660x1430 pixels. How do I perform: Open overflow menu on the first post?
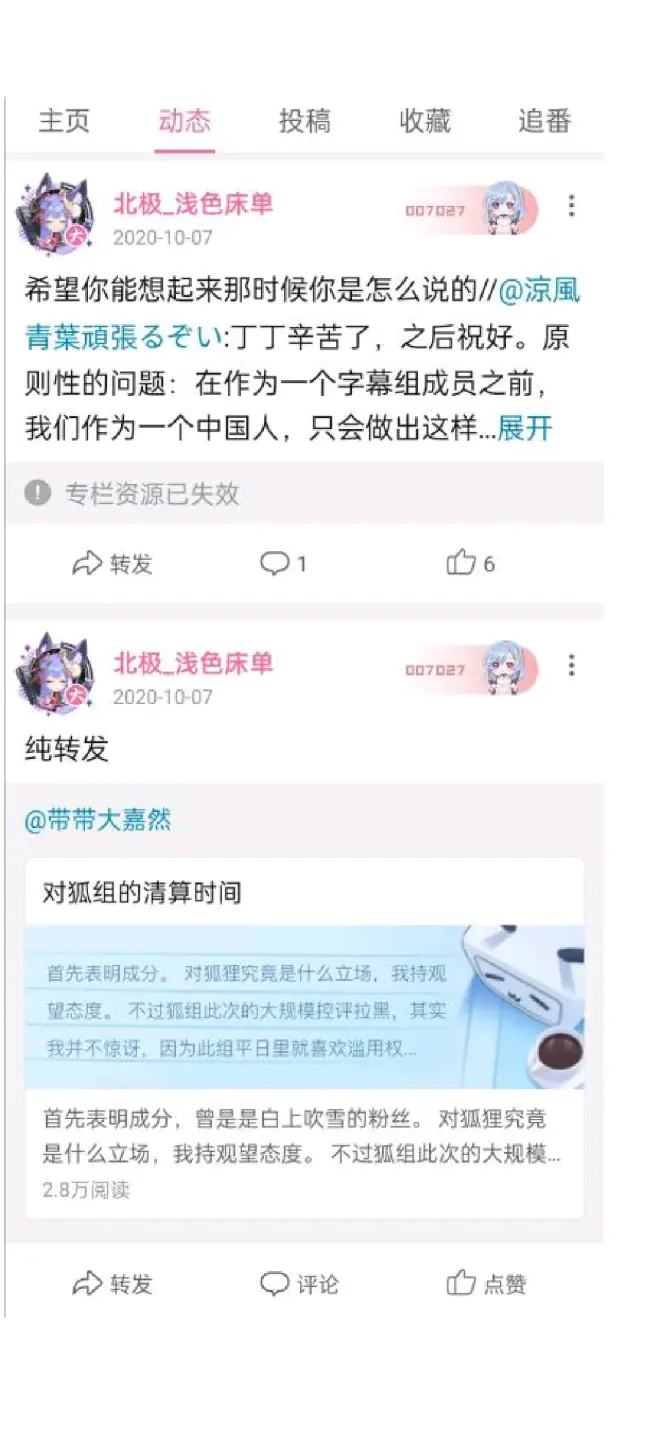click(571, 206)
